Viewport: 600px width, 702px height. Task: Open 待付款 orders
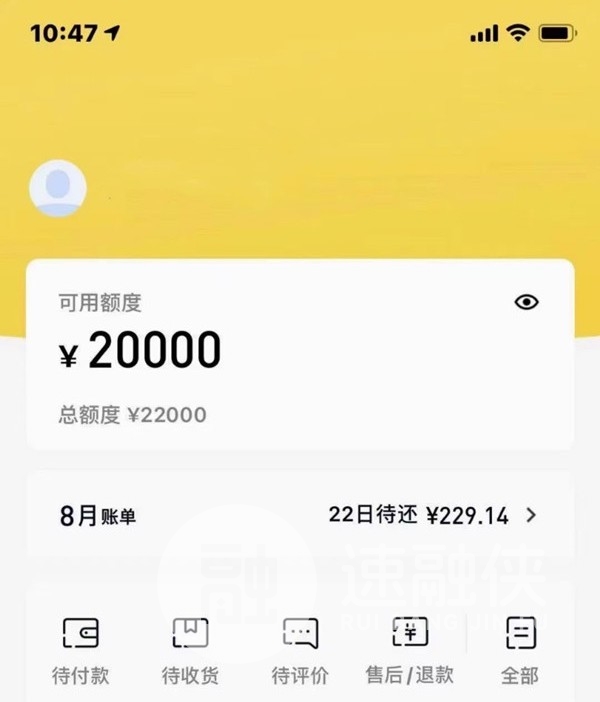tap(80, 650)
